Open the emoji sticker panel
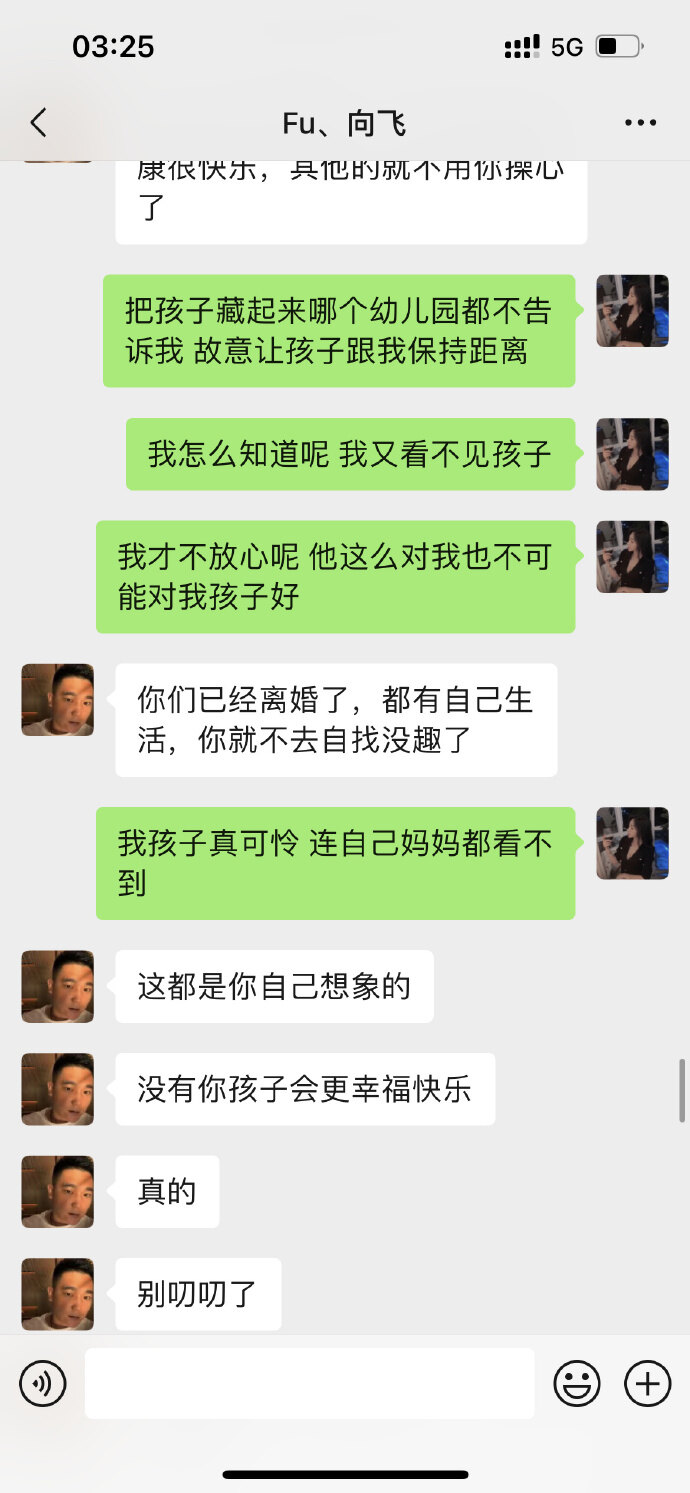Screen dimensions: 690x1493 577,1383
